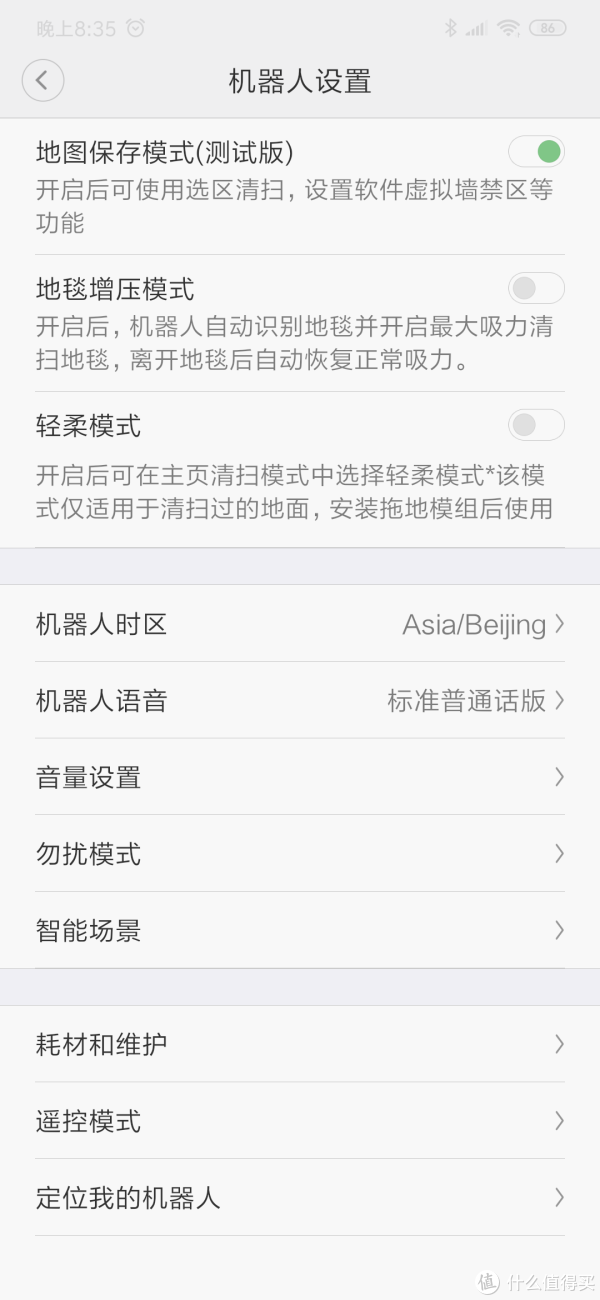Turn off the 地图保存模式 switch

pos(536,152)
